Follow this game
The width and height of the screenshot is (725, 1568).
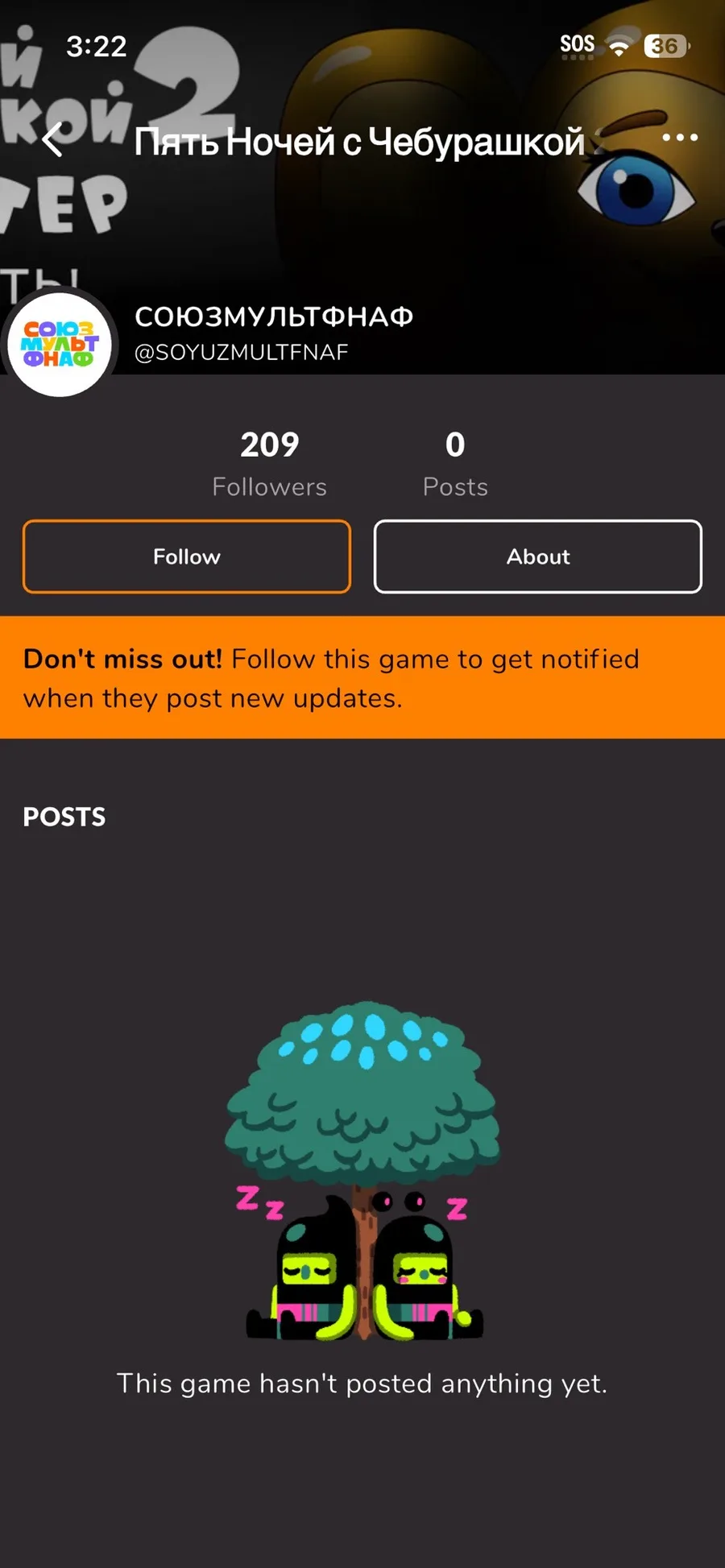tap(187, 556)
